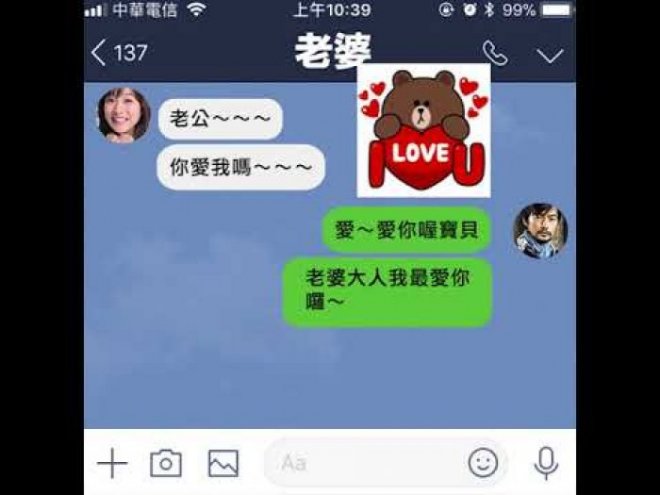Start a voice call with 老婆
Viewport: 660px width, 495px height.
point(494,54)
